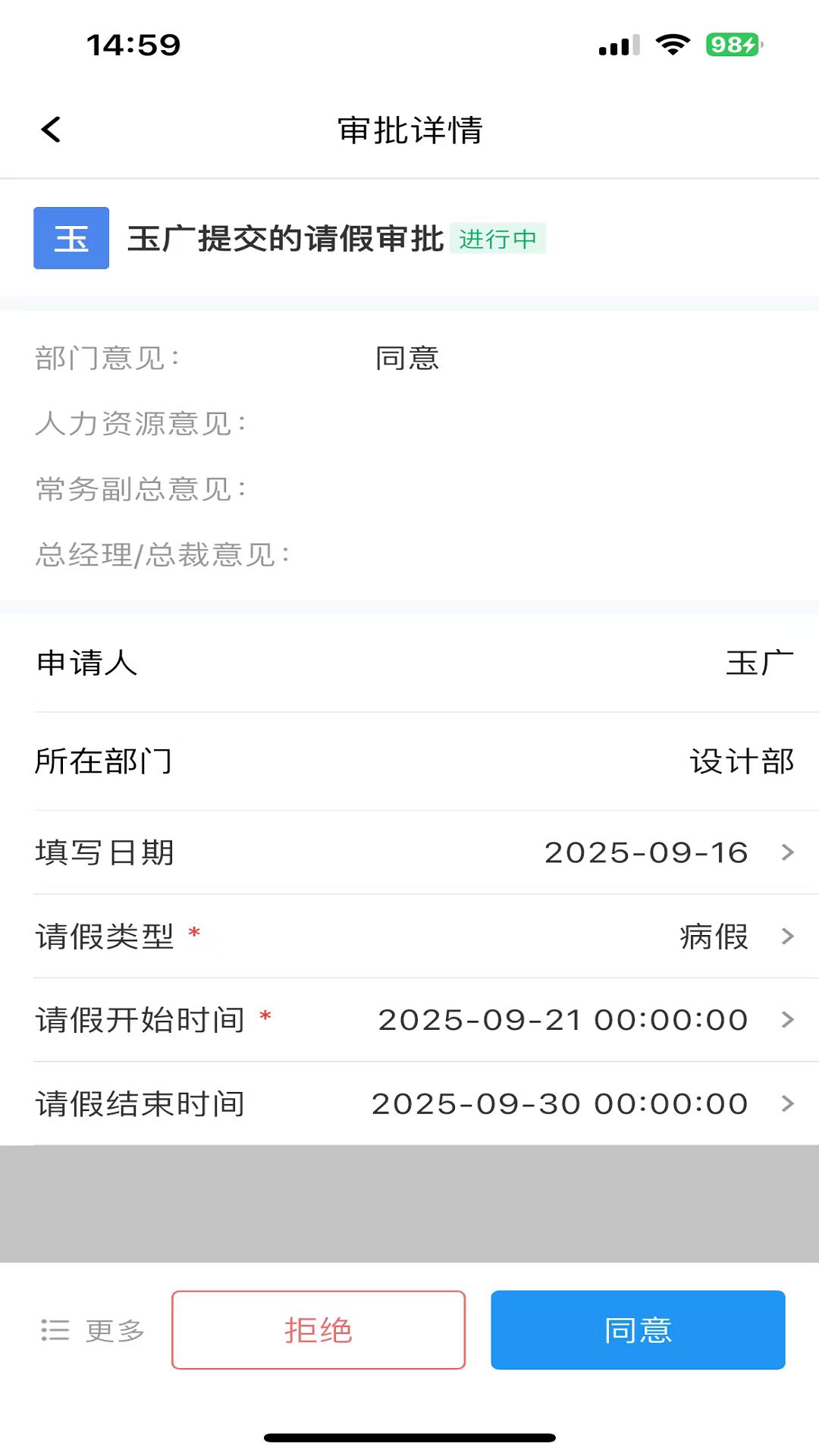Viewport: 819px width, 1456px height.
Task: Select the 病假 leave type value
Action: tap(712, 937)
